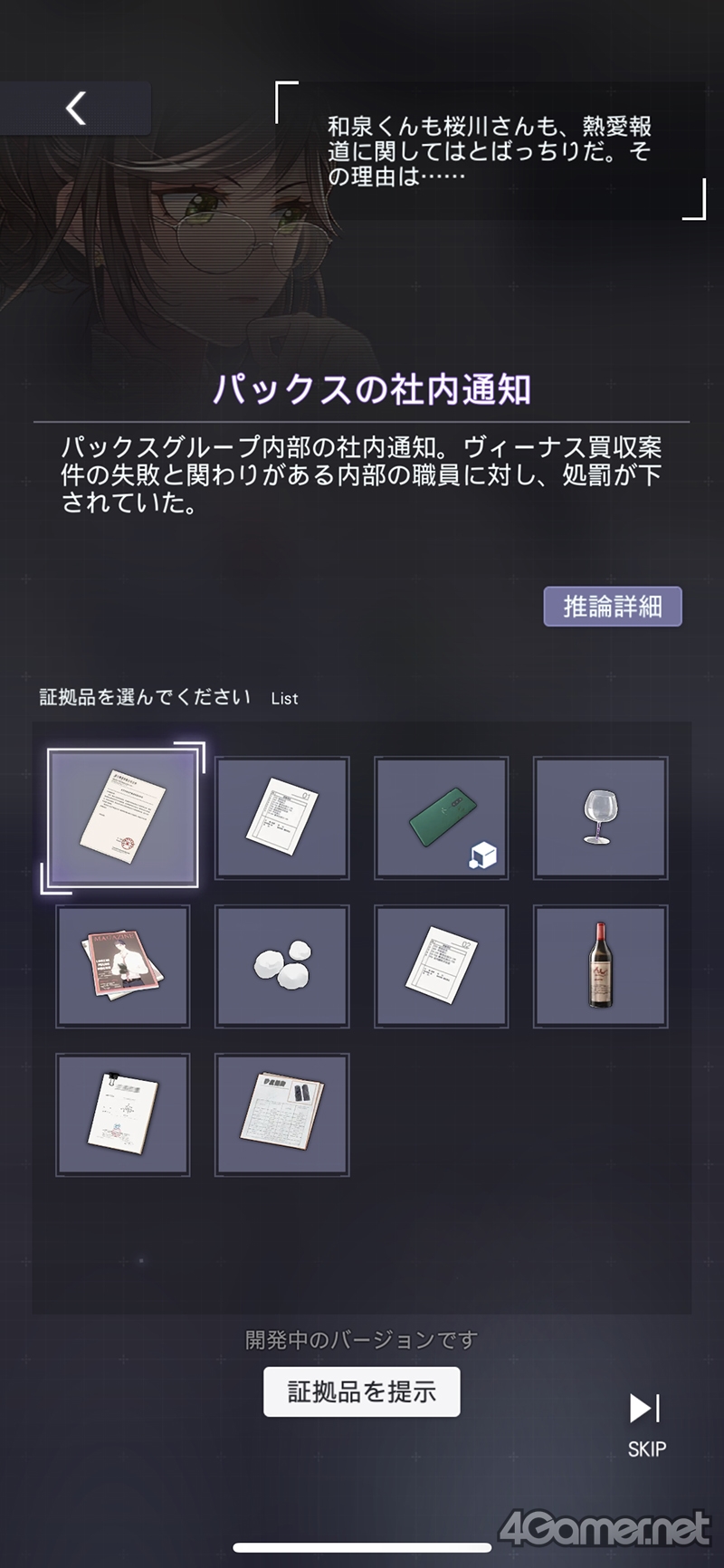Image resolution: width=724 pixels, height=1568 pixels.
Task: Select the red wine bottle evidence
Action: click(x=601, y=967)
